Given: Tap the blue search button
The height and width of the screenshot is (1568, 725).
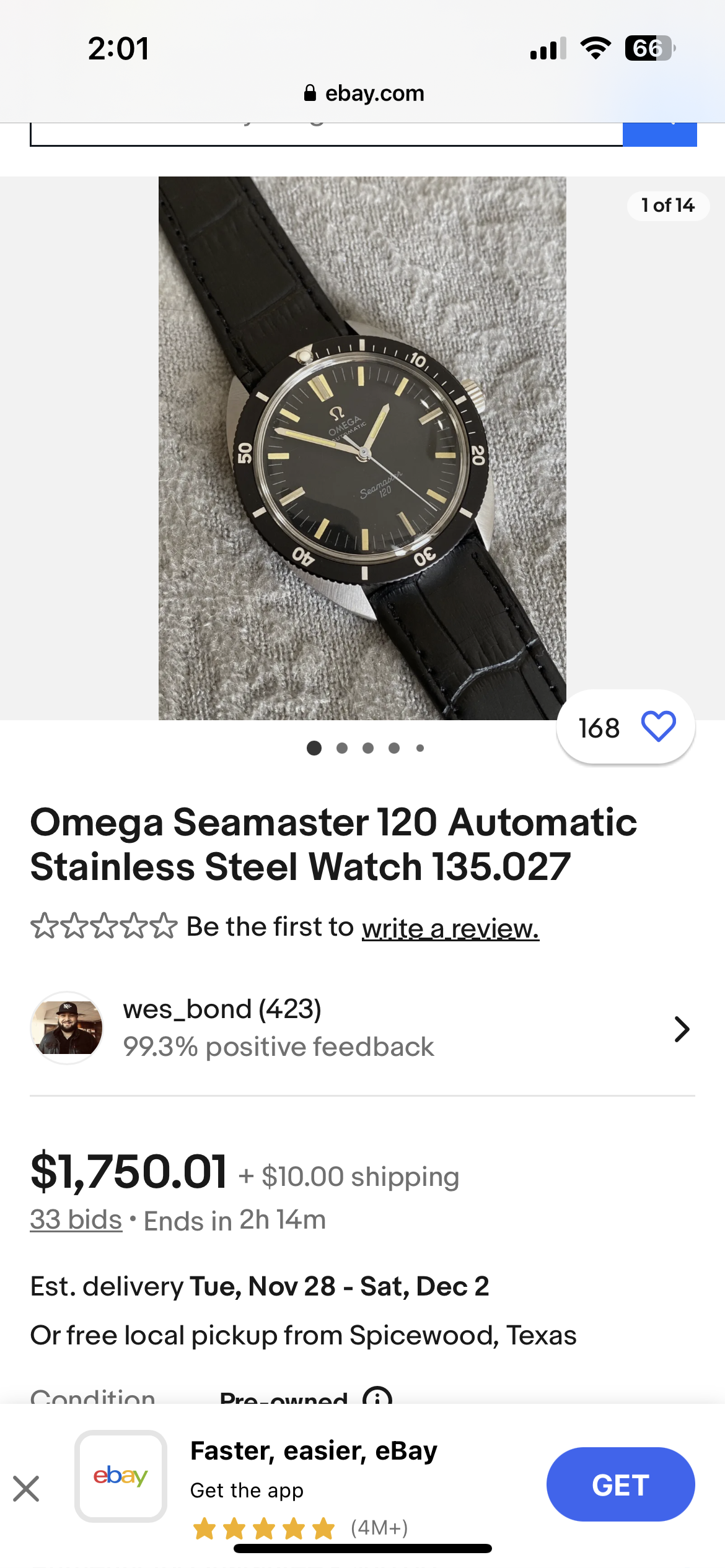Looking at the screenshot, I should (659, 134).
